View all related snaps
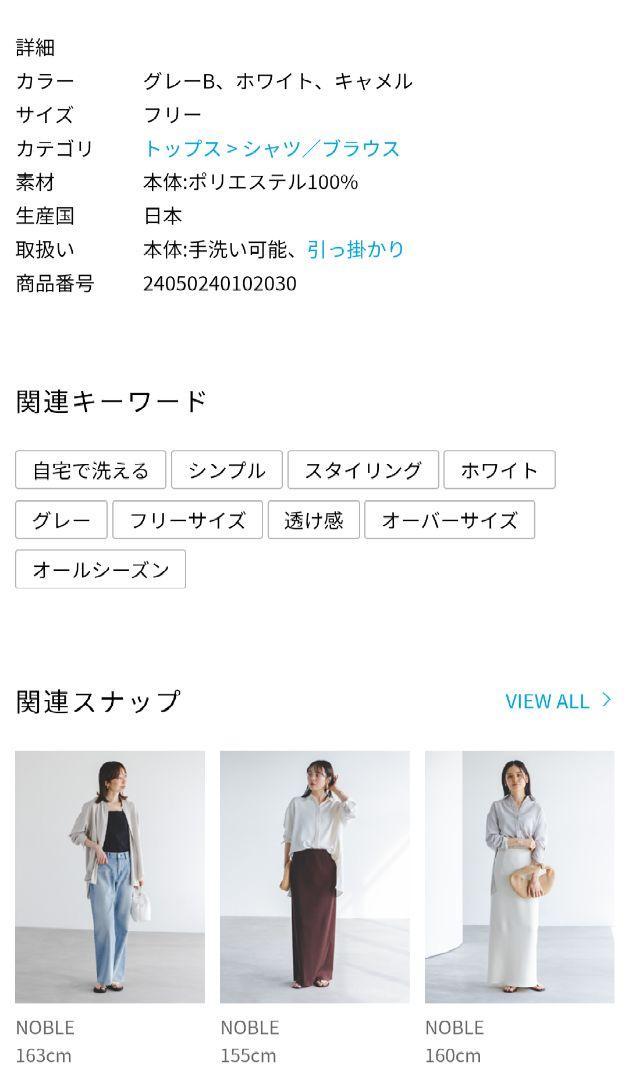This screenshot has width=628, height=1080. 558,700
